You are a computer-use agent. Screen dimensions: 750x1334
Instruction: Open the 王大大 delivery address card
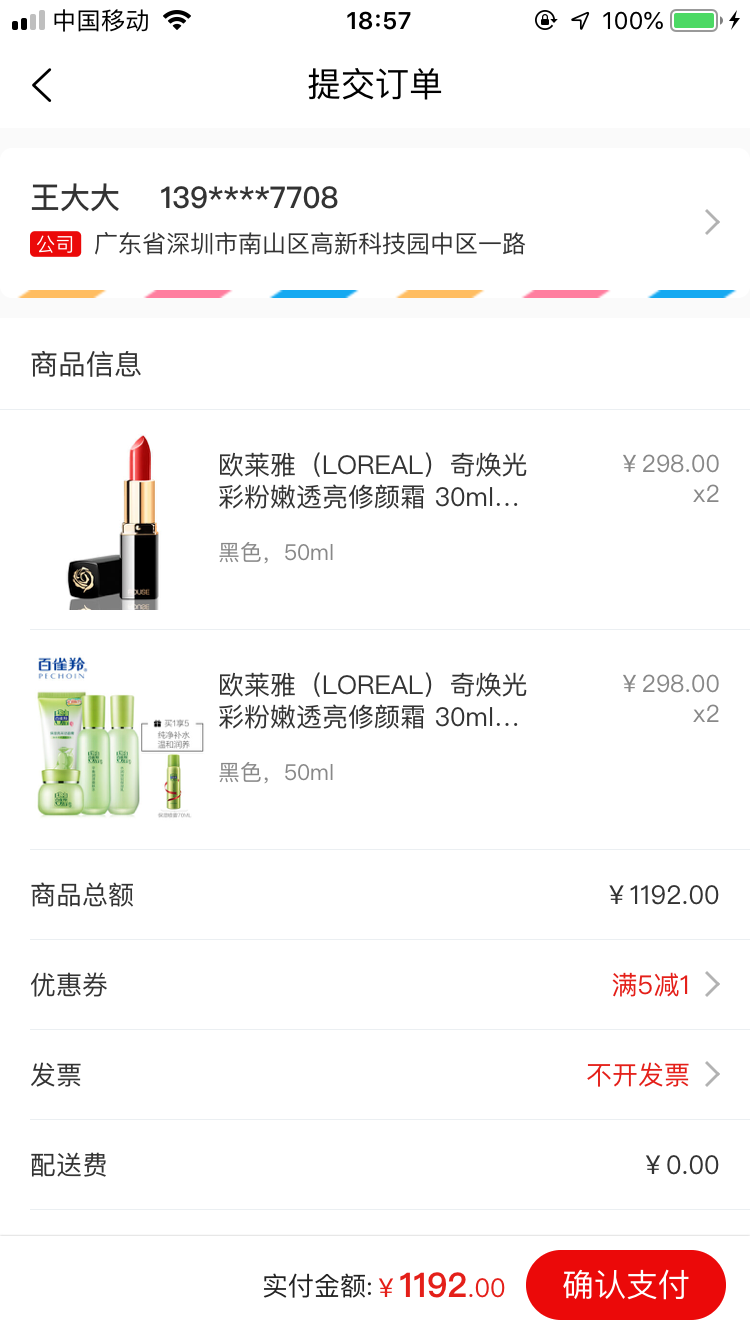(375, 222)
